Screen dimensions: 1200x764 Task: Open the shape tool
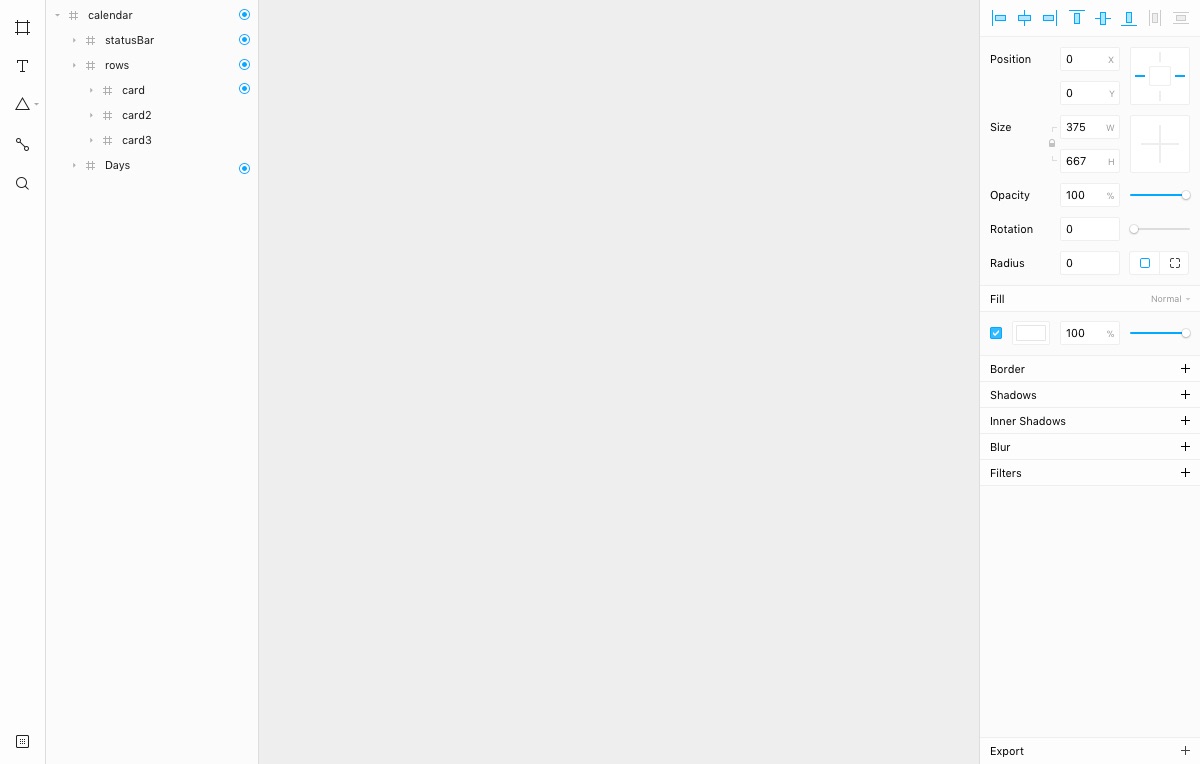coord(22,104)
